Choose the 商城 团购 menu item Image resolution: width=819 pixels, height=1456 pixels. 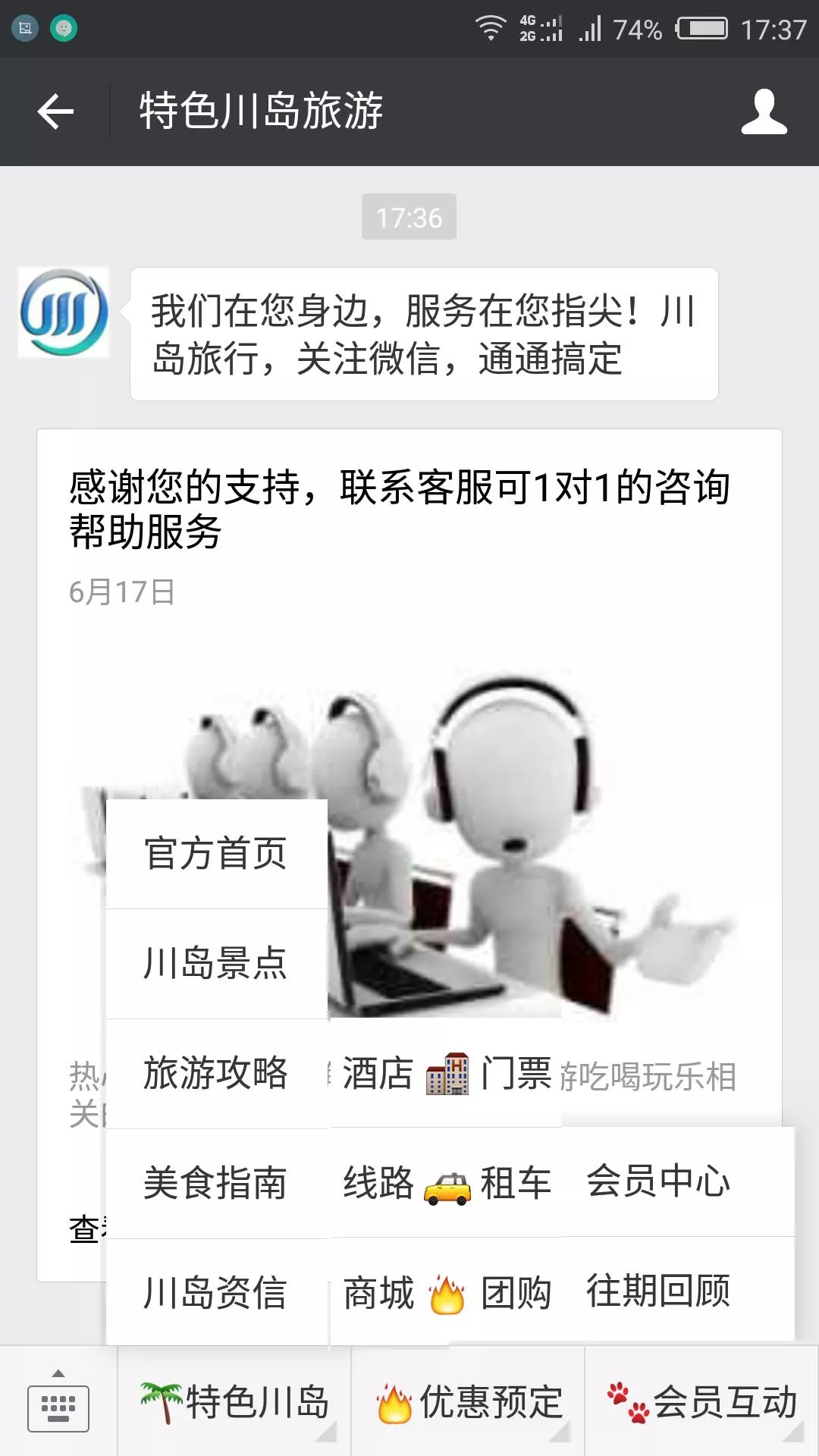click(x=446, y=1294)
